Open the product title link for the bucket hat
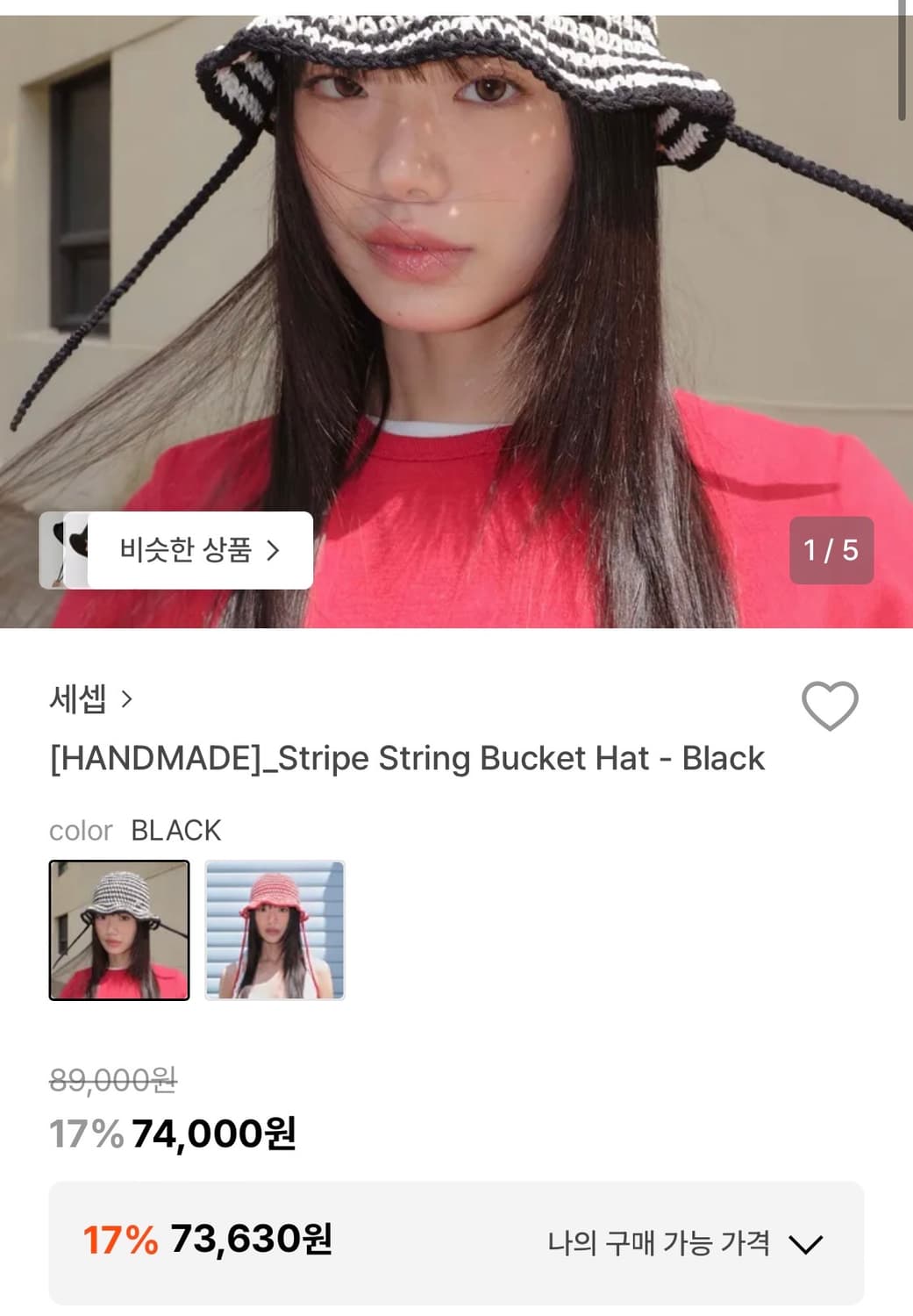 [x=404, y=758]
